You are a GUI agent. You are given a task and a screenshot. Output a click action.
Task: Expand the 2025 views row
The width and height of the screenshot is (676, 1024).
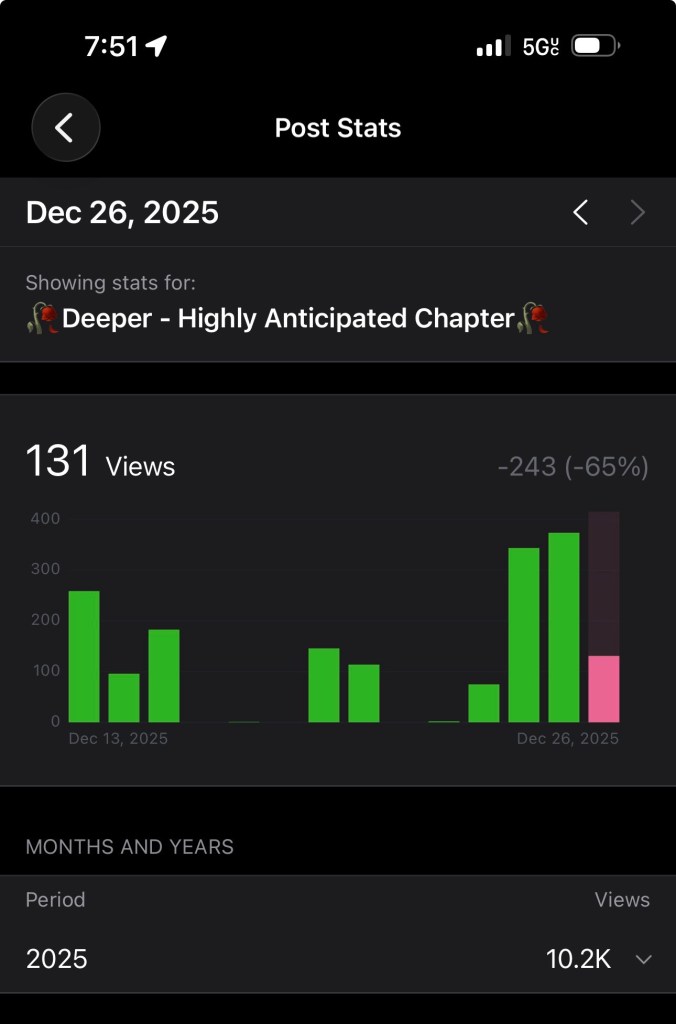(644, 959)
